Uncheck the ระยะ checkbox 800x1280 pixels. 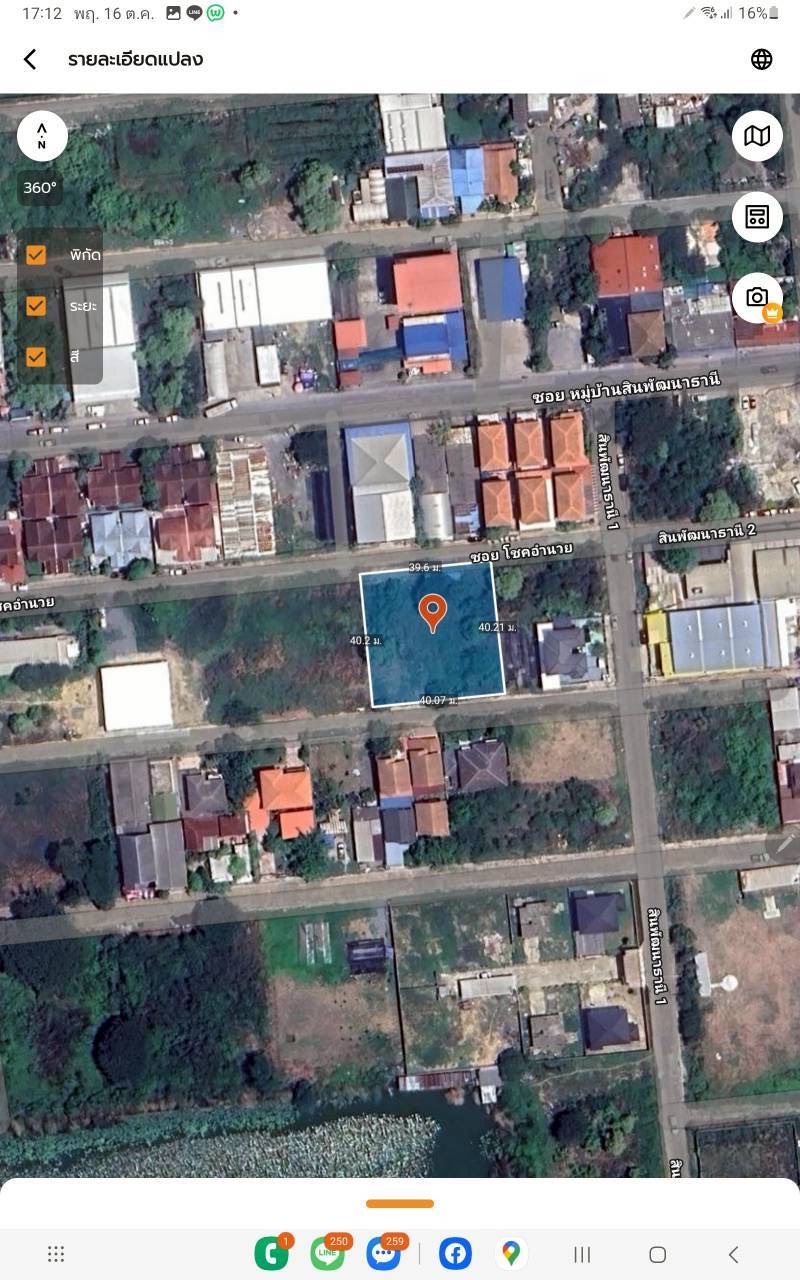(x=36, y=305)
